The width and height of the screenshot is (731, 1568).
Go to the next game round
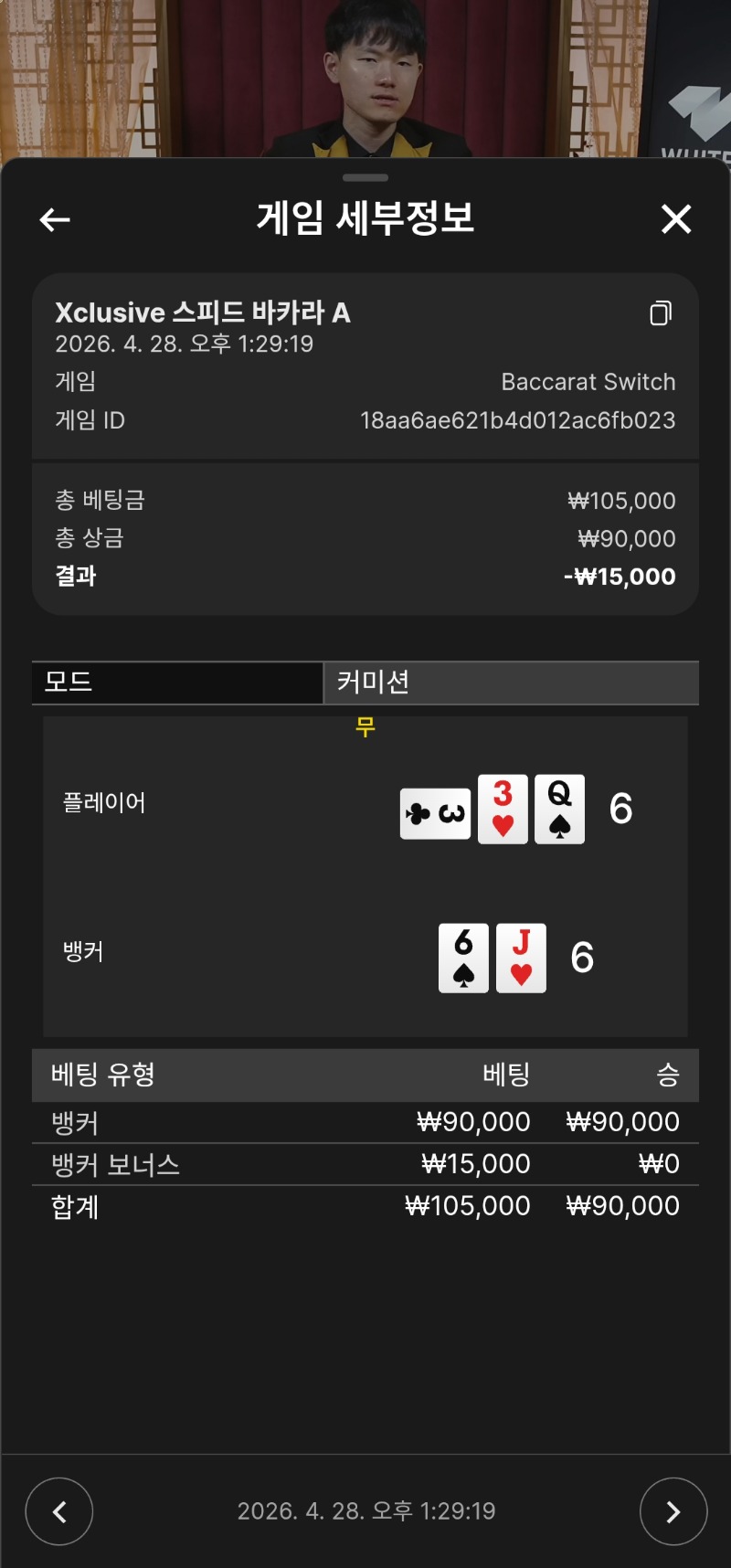(673, 1512)
